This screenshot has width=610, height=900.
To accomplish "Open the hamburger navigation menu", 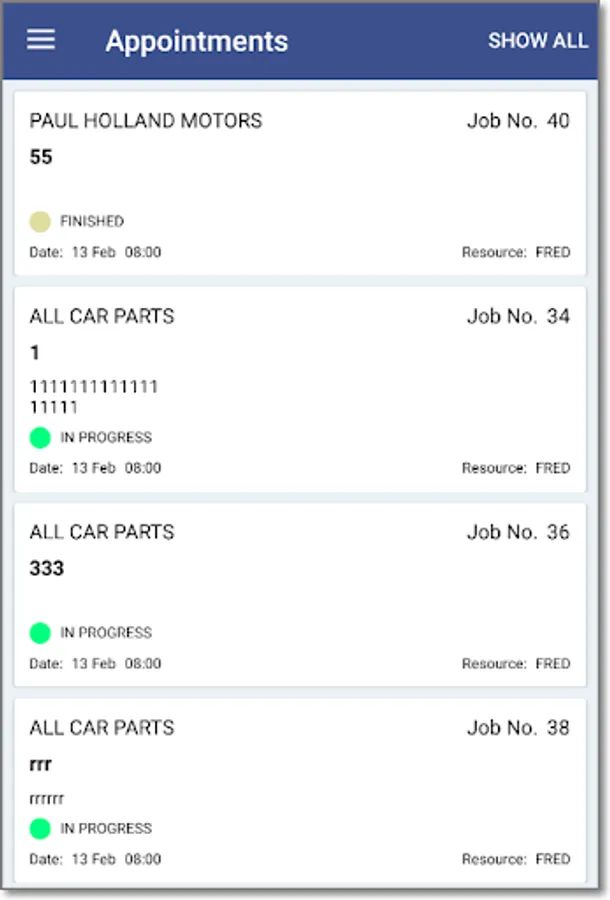I will click(41, 40).
